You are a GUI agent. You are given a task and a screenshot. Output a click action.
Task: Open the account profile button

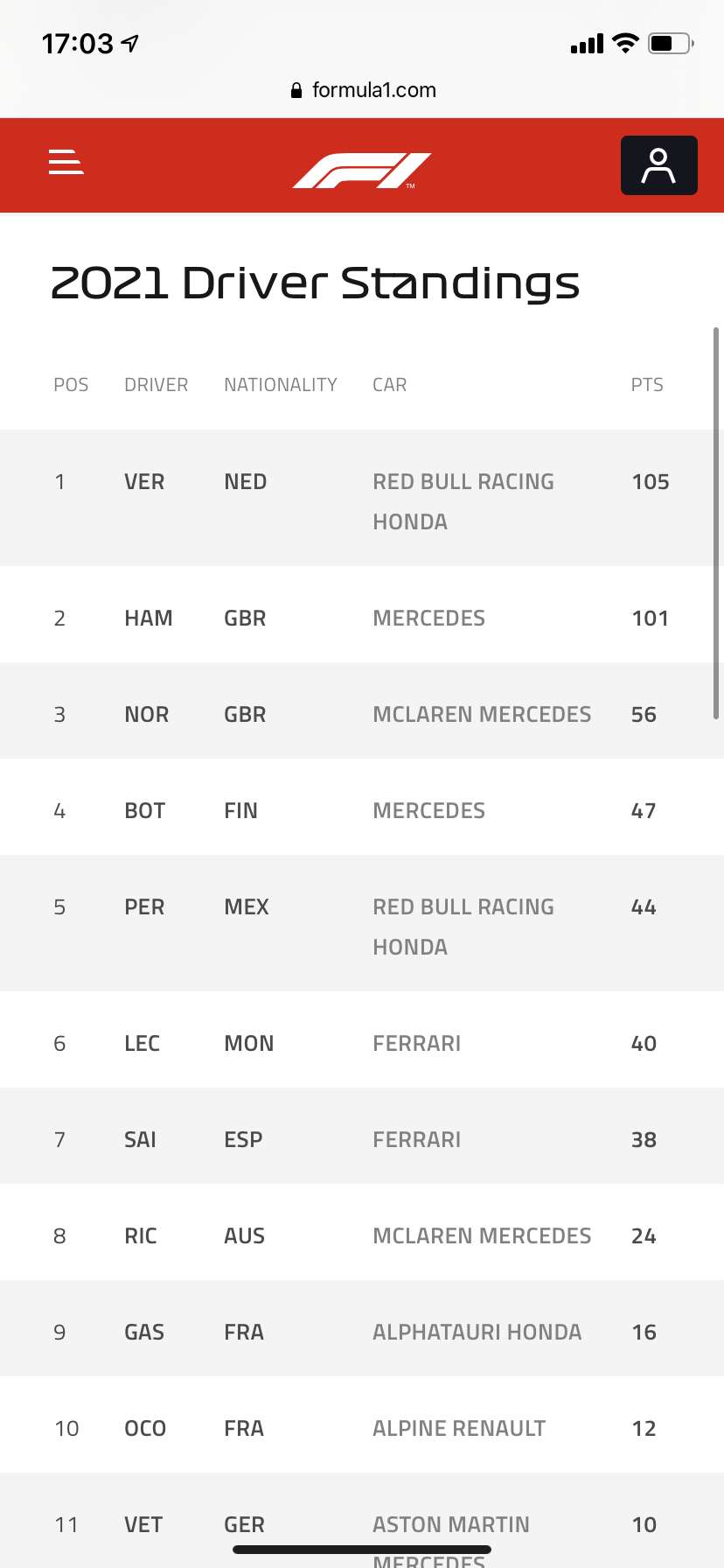pyautogui.click(x=658, y=165)
